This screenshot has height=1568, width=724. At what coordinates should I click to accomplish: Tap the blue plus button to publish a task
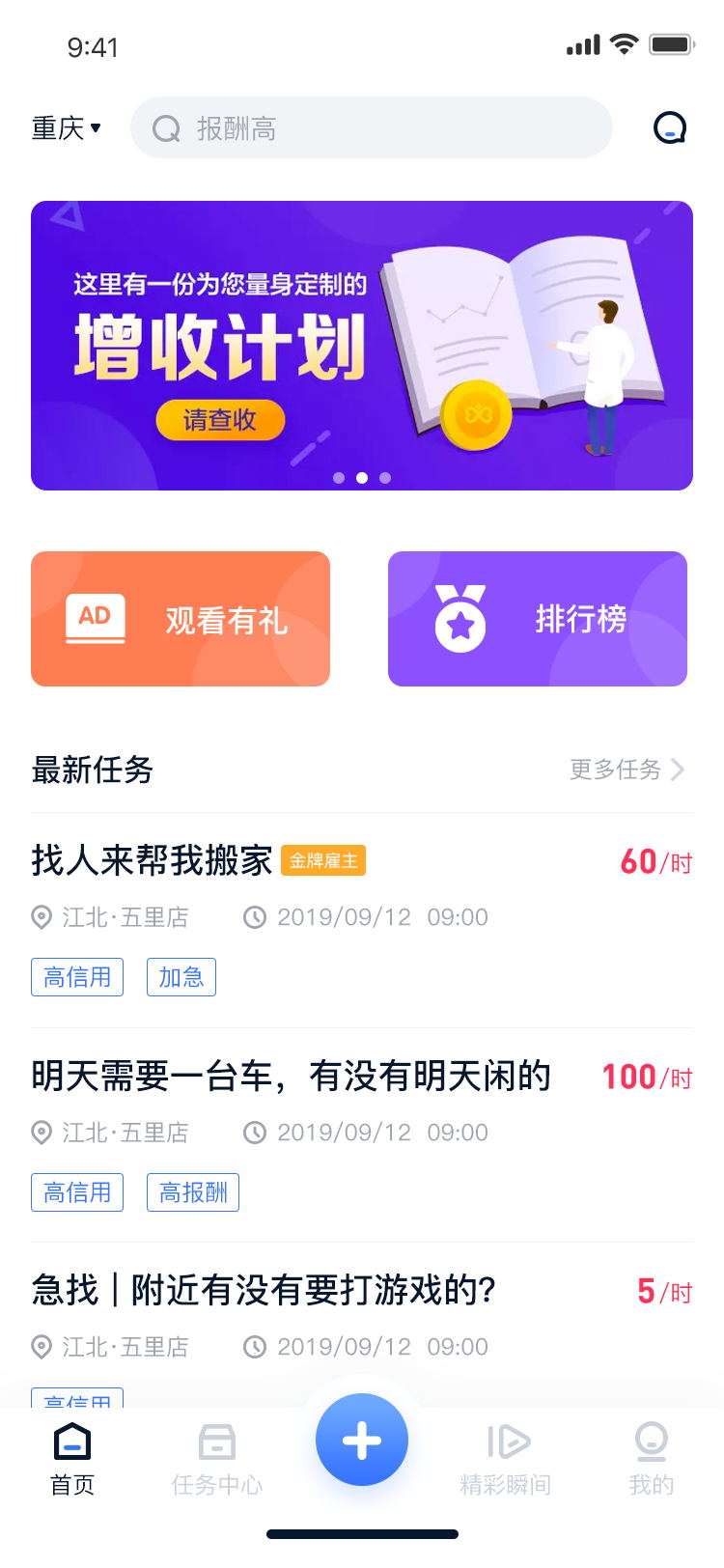[362, 1439]
